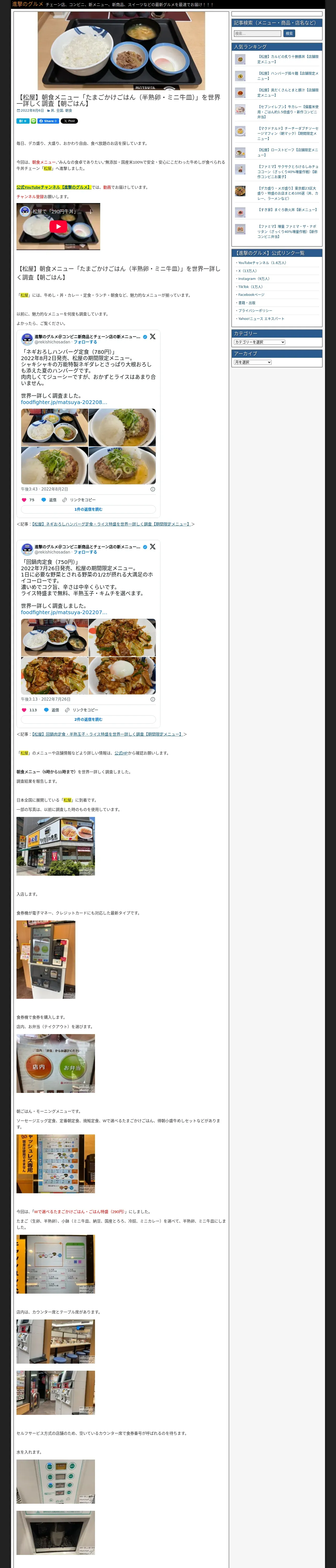Open the 進撃のグルメ site title link
This screenshot has height=1568, width=336.
pos(28,4)
